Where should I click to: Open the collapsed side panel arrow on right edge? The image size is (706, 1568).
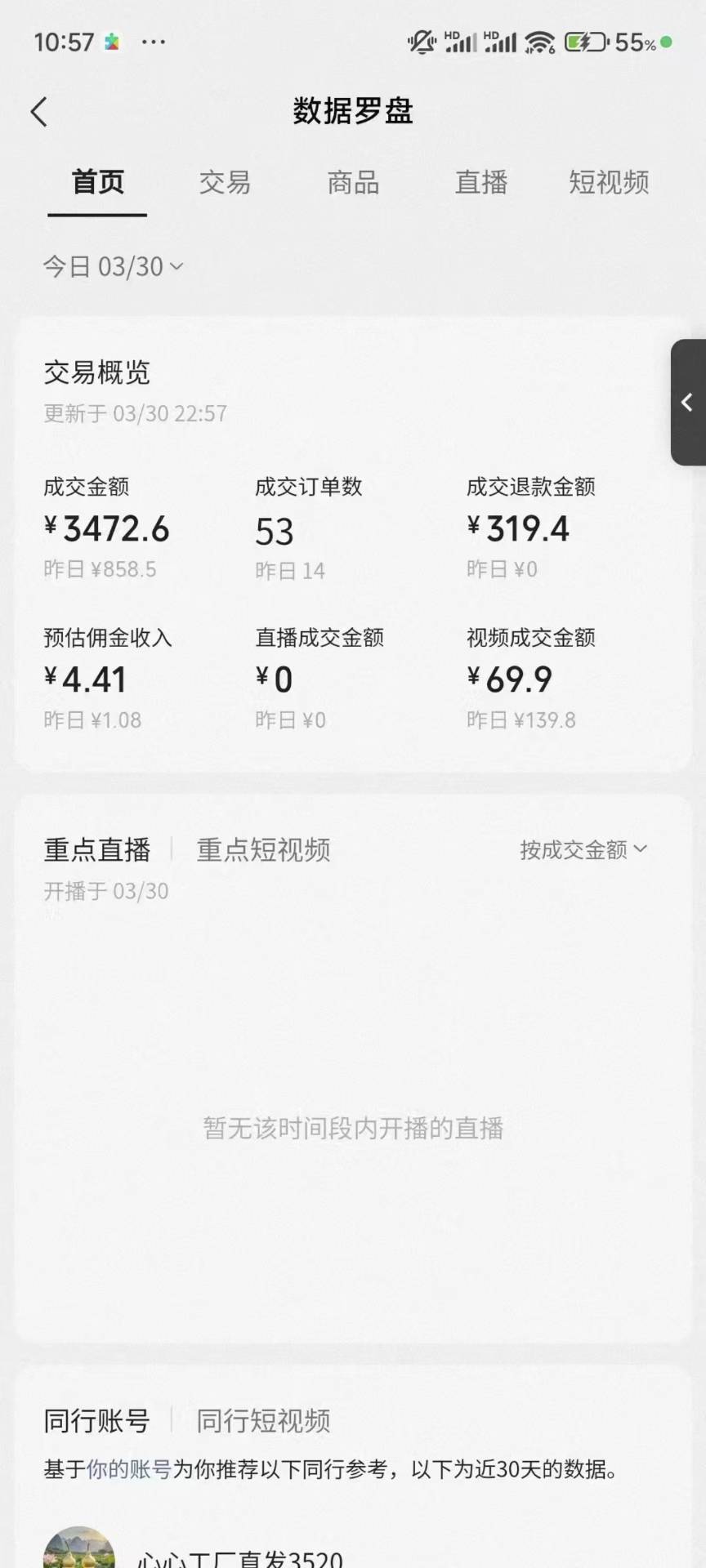click(x=686, y=402)
